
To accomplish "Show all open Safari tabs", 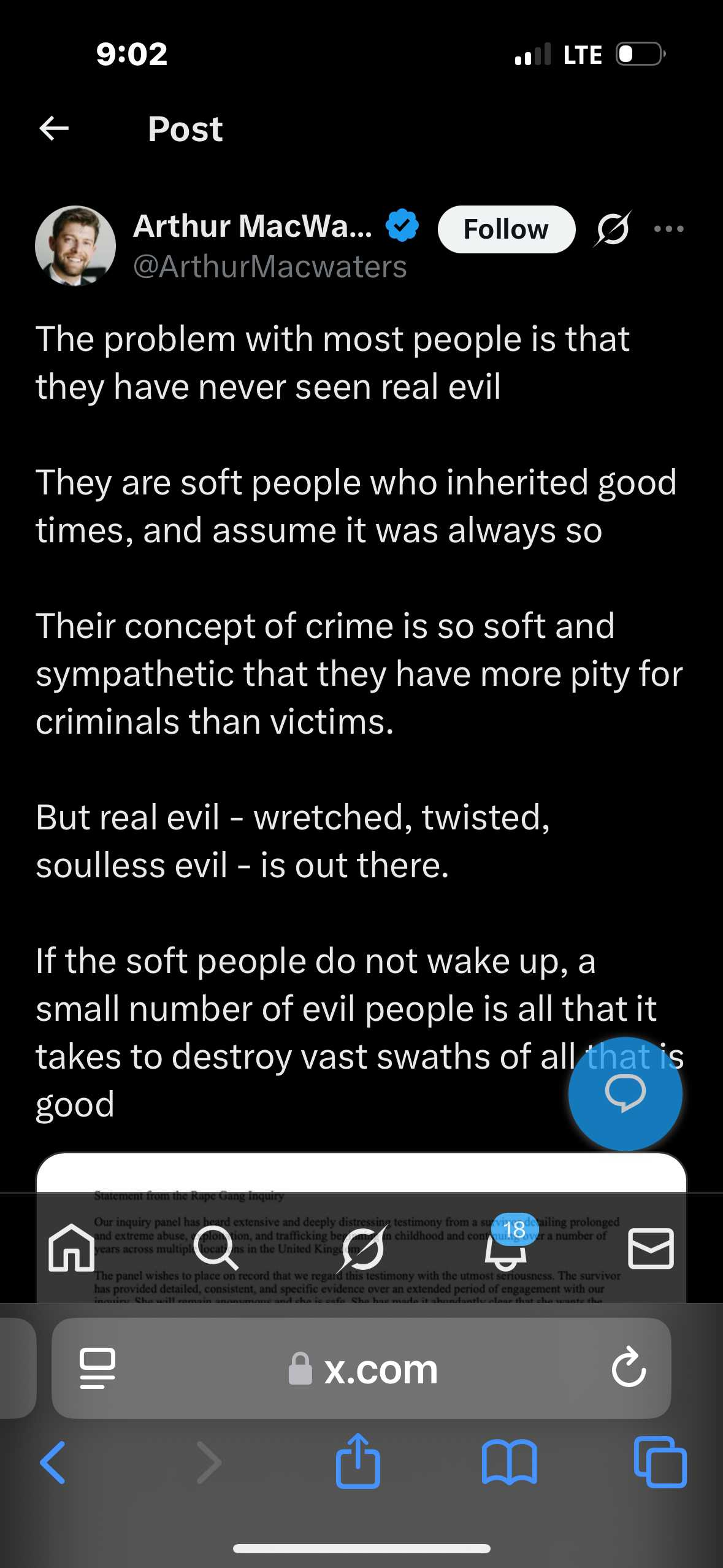I will click(x=660, y=1463).
